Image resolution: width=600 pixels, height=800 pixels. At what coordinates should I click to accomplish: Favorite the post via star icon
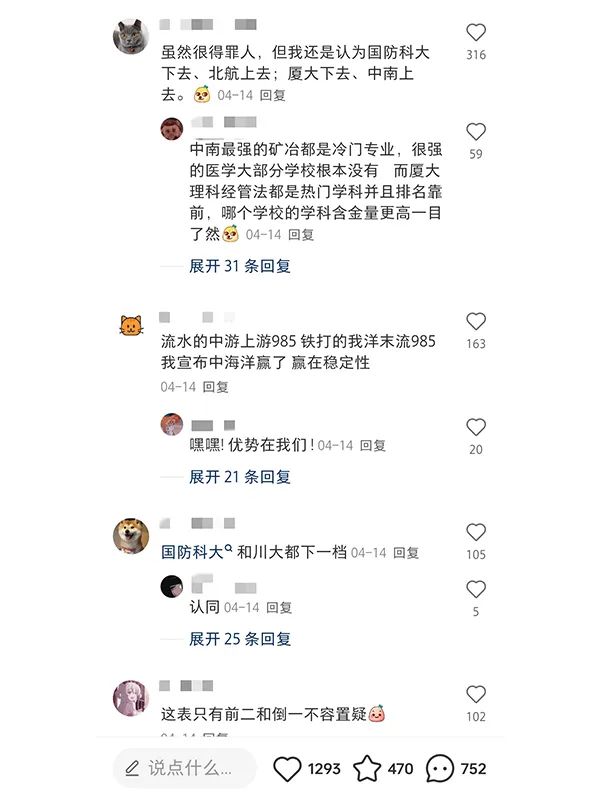[367, 768]
